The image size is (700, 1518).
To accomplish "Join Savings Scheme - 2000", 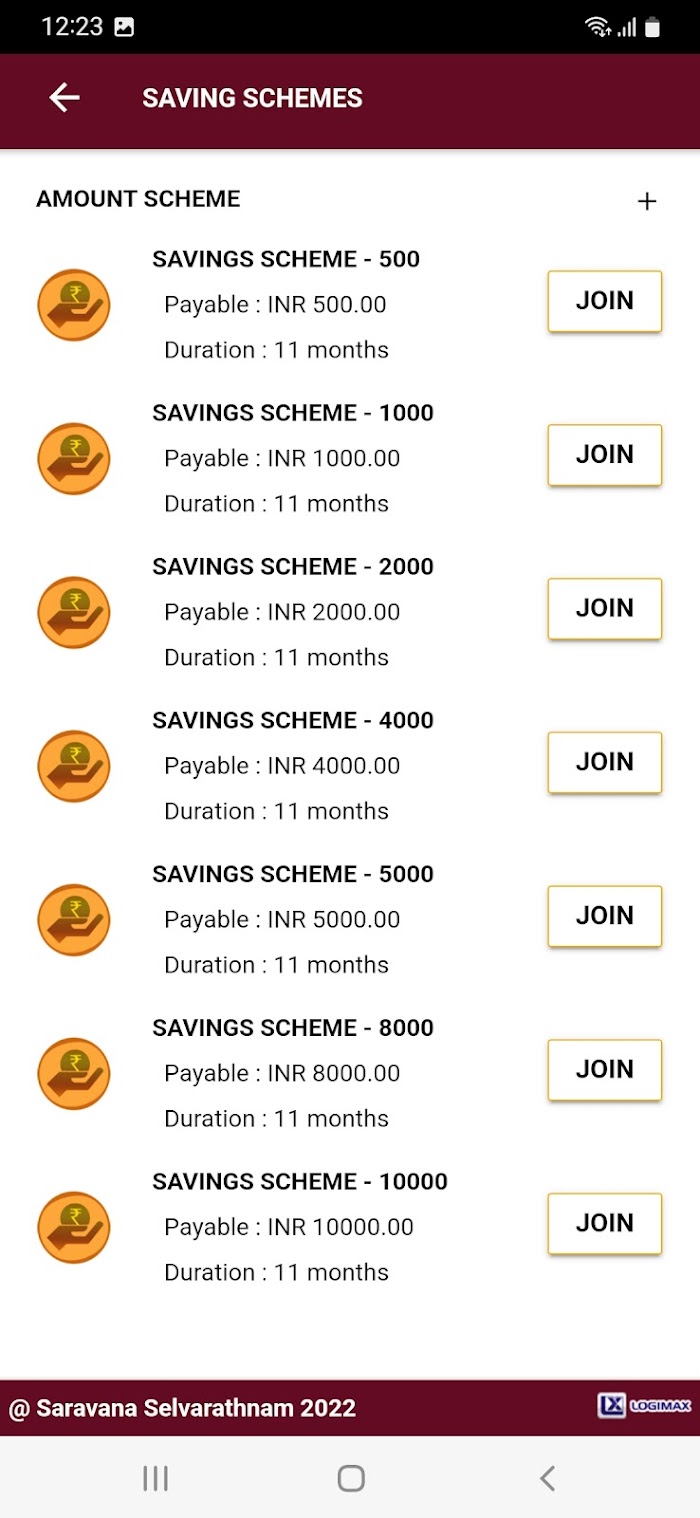I will (605, 609).
